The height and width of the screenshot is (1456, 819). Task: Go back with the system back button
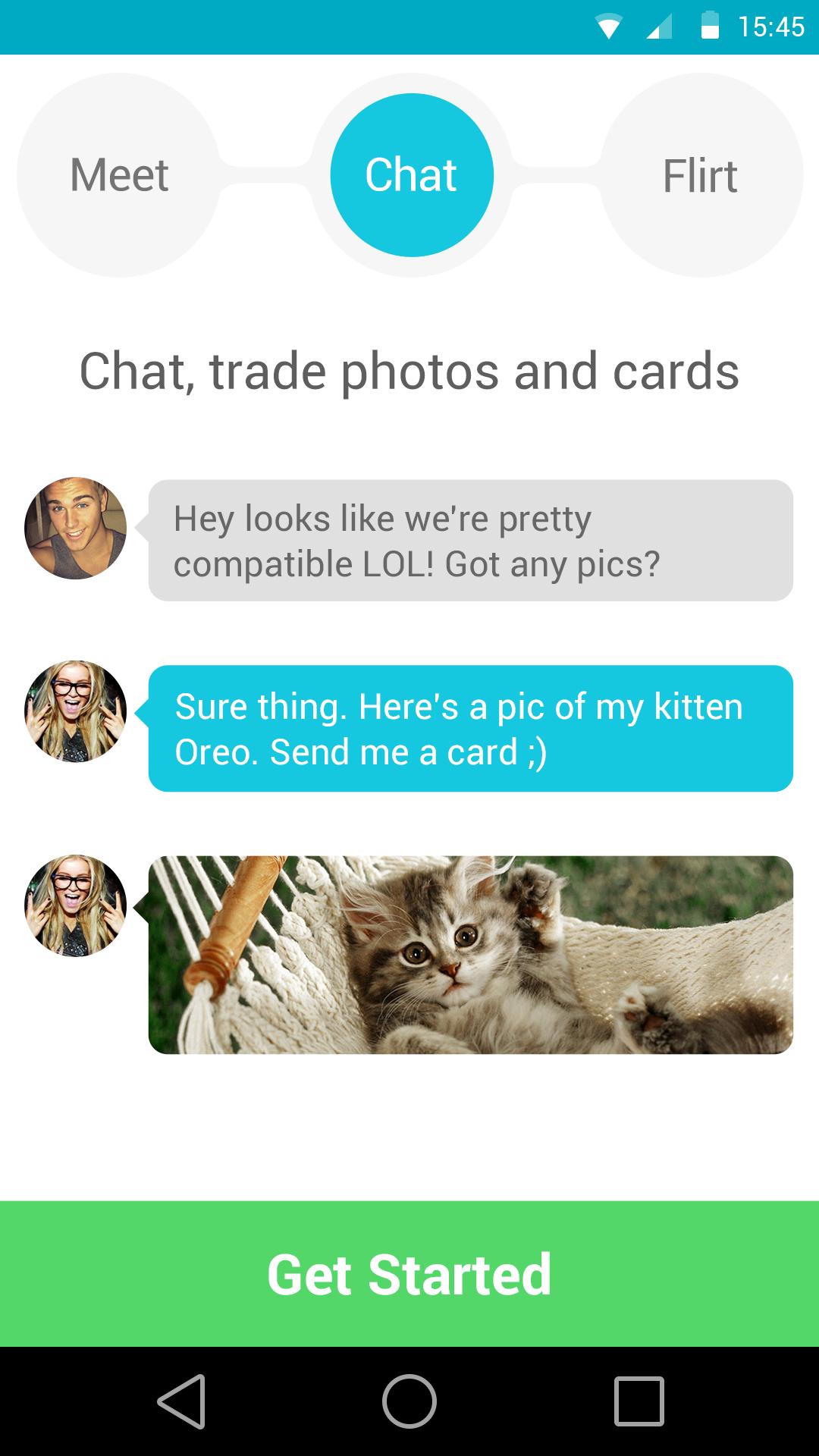point(182,1401)
